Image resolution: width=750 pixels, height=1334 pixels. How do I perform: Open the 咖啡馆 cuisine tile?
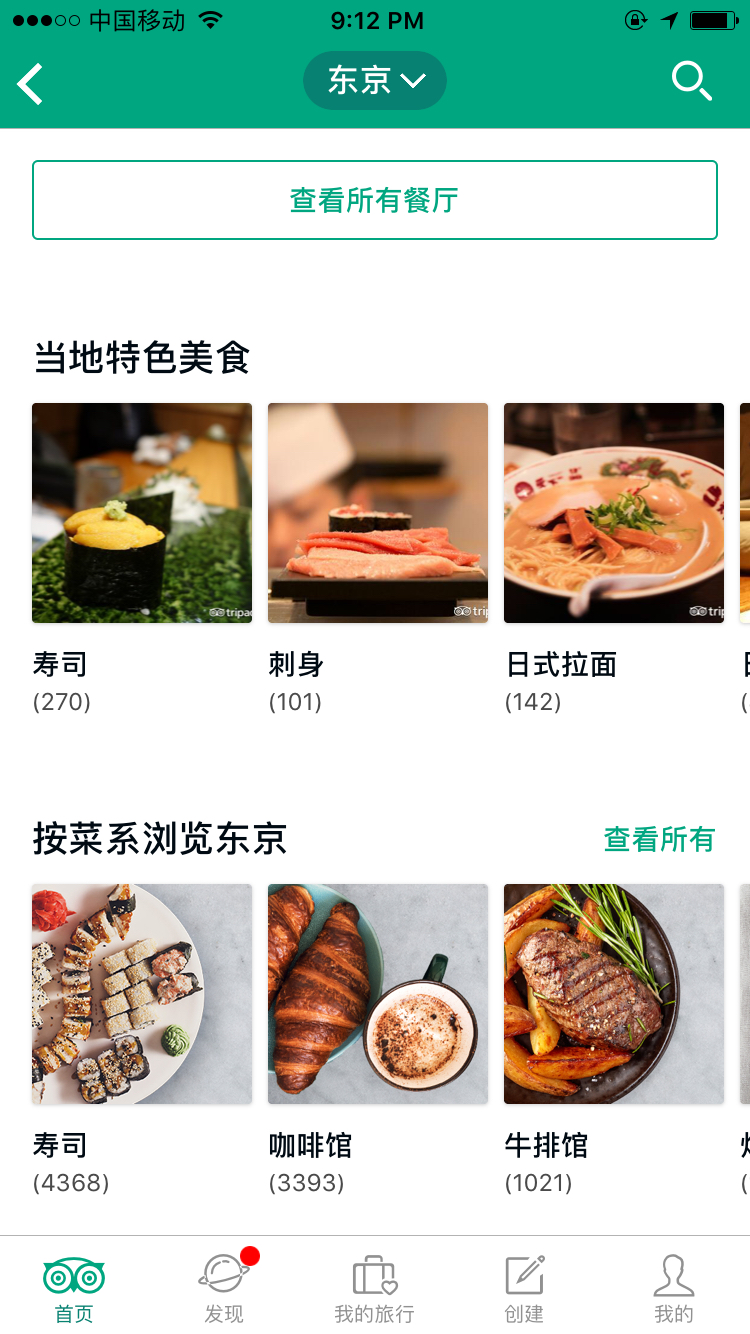378,994
